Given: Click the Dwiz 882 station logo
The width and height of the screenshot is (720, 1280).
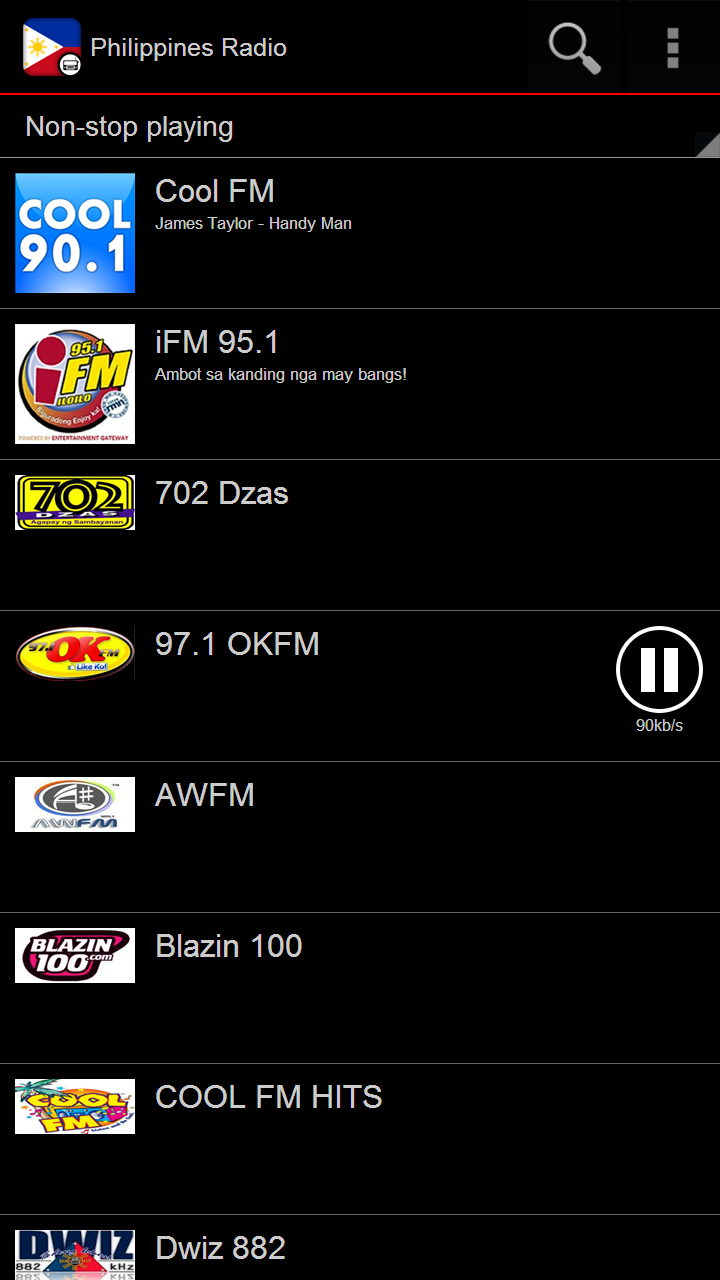Looking at the screenshot, I should 75,1254.
